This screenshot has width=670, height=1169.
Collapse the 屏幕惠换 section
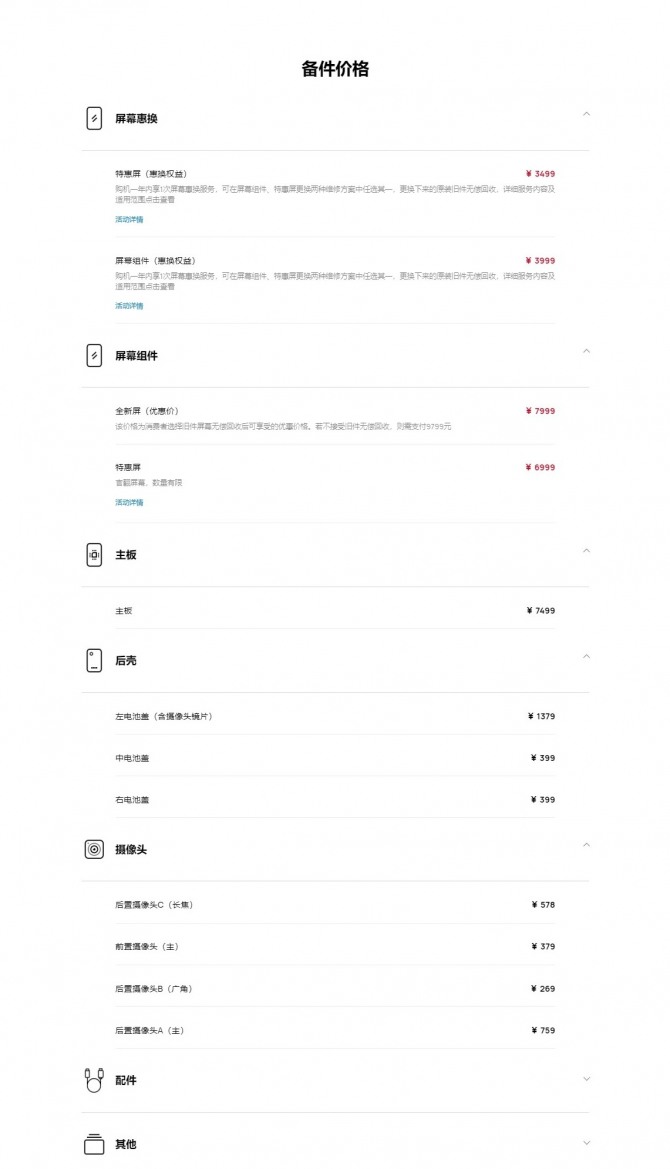586,114
